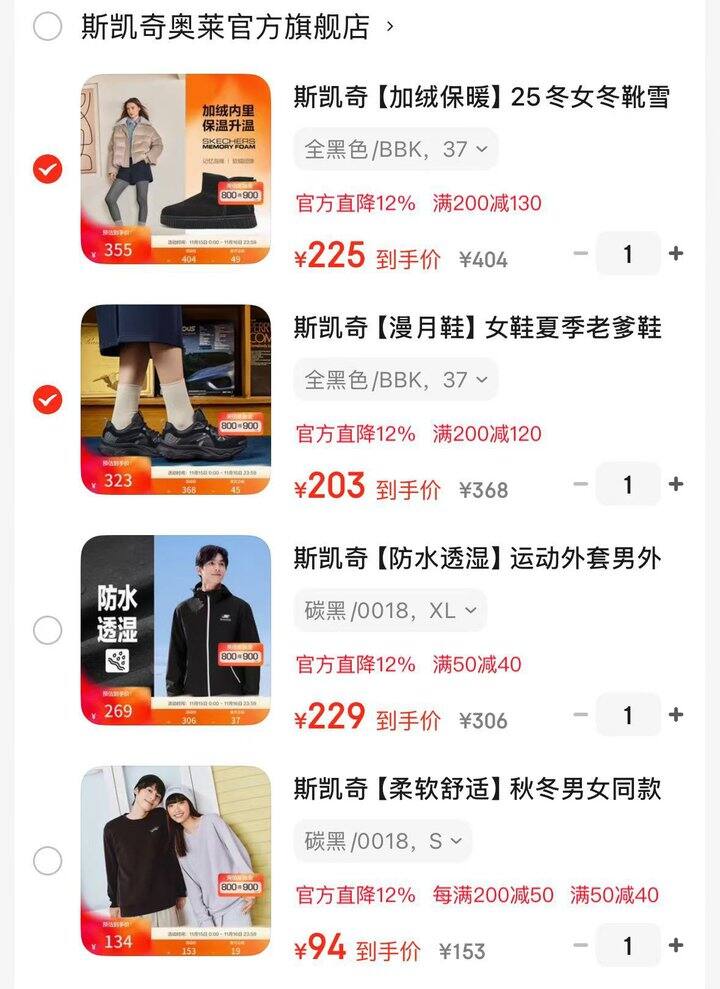View the 柔软舒适 sweatshirt product image
Image resolution: width=720 pixels, height=989 pixels.
tap(176, 860)
